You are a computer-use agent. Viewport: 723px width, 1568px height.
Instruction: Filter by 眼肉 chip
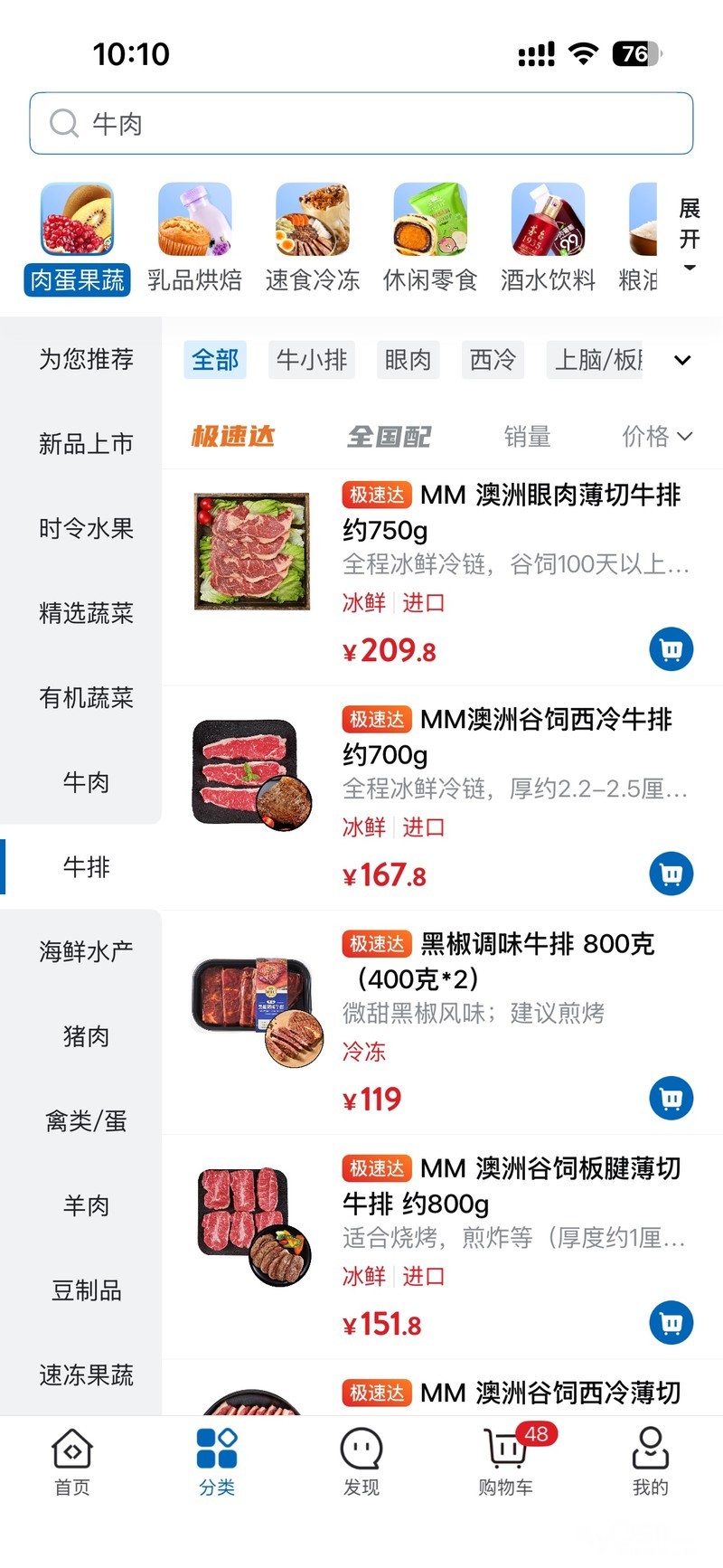point(408,360)
